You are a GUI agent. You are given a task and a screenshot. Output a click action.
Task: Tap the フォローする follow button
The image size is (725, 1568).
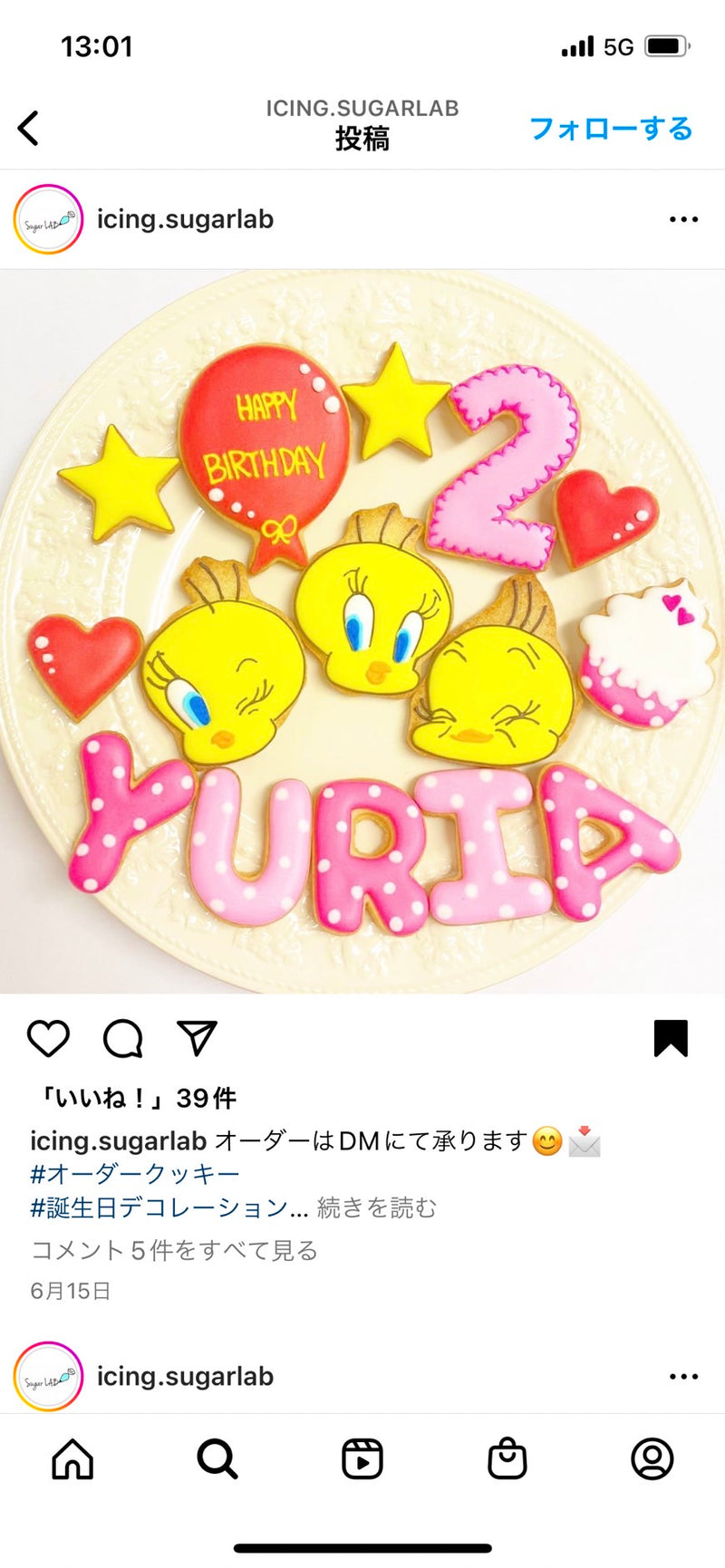click(613, 127)
